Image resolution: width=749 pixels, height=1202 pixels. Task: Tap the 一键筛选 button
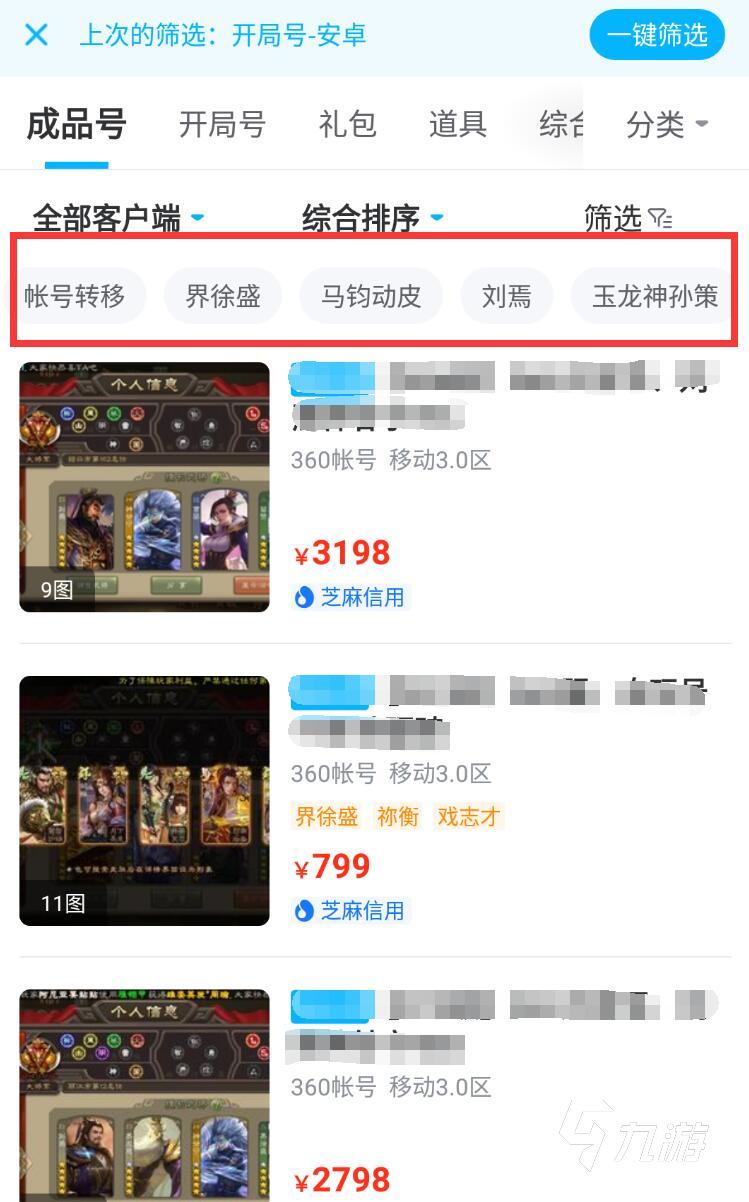click(x=657, y=35)
